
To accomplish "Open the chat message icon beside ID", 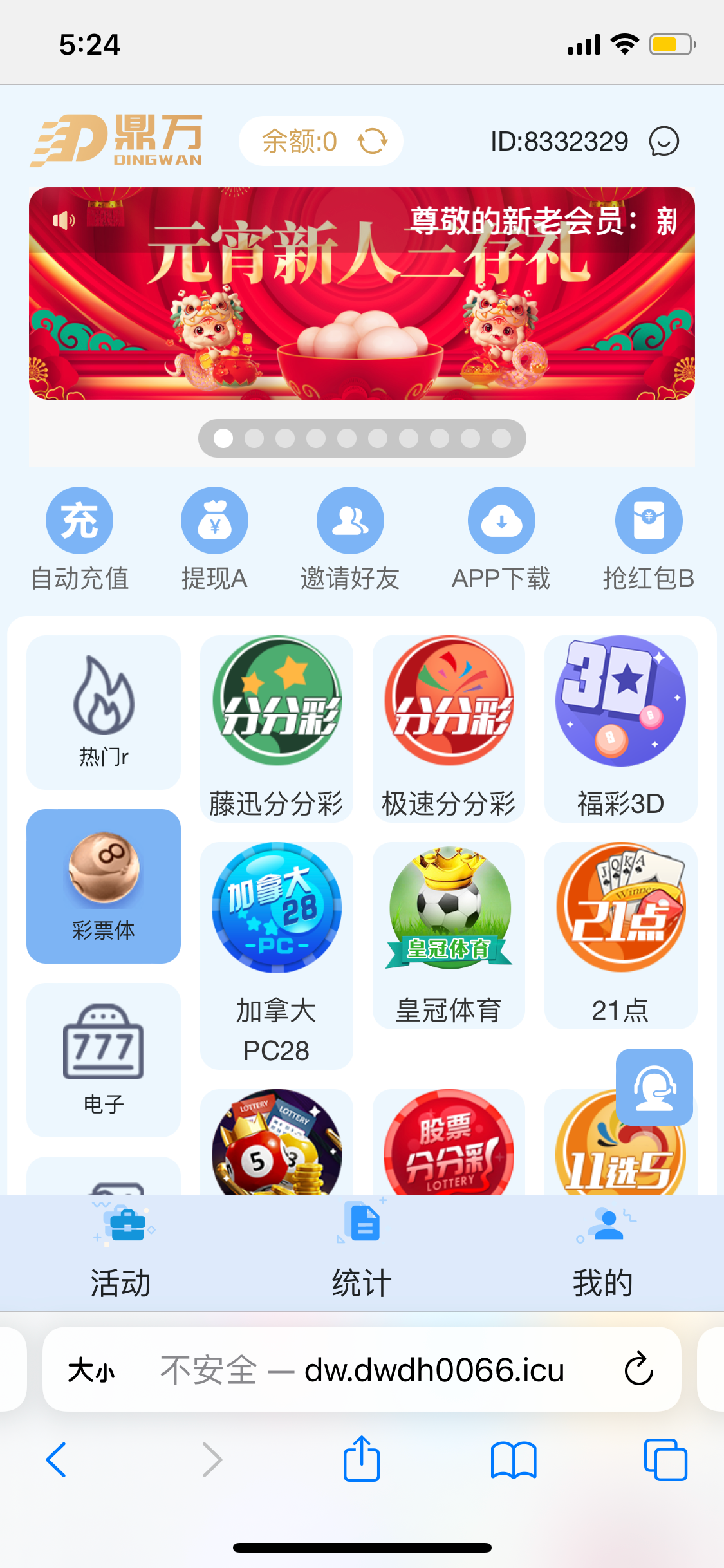I will 664,141.
